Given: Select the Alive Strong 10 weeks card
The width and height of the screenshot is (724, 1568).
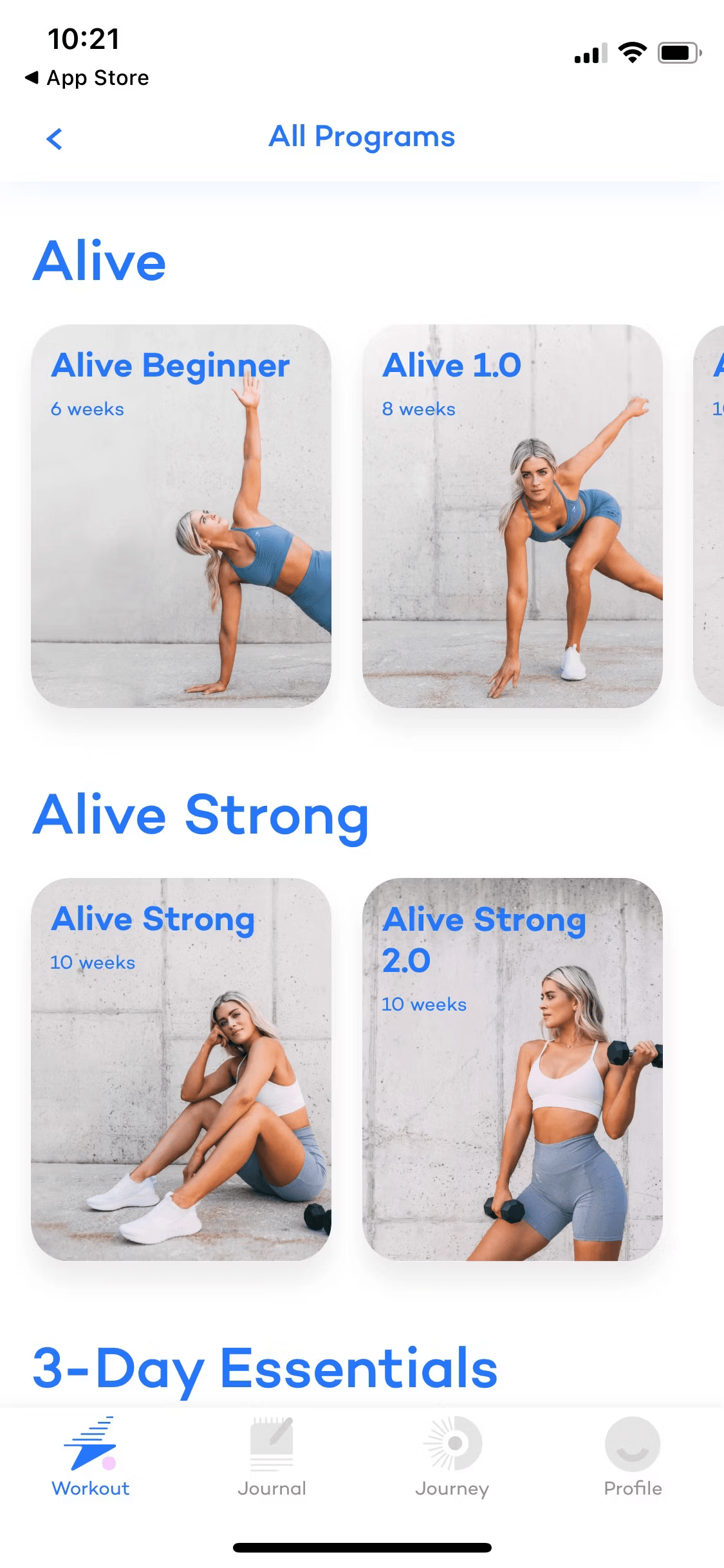Looking at the screenshot, I should [181, 1069].
